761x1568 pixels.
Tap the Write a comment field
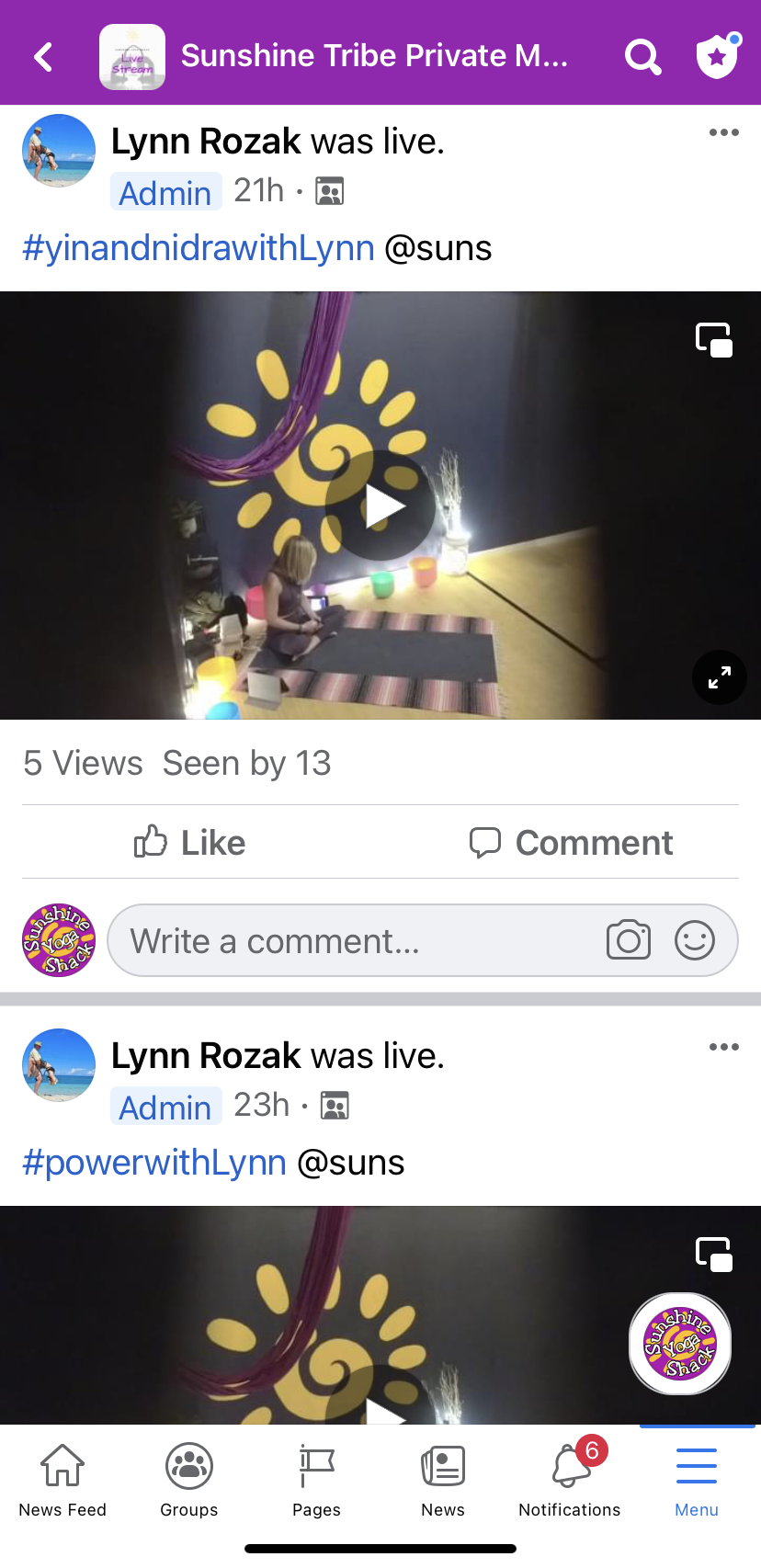[349, 940]
